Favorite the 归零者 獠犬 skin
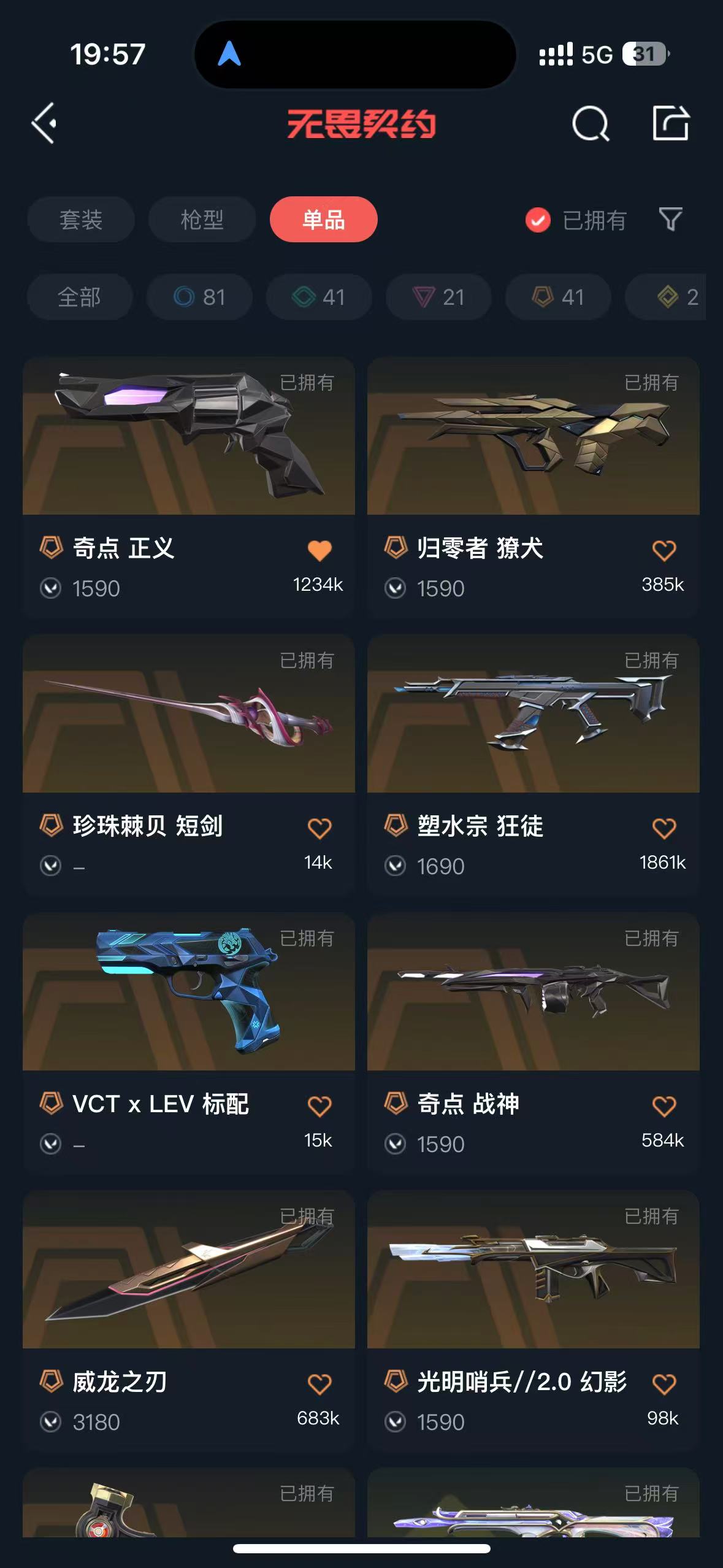 (x=664, y=550)
